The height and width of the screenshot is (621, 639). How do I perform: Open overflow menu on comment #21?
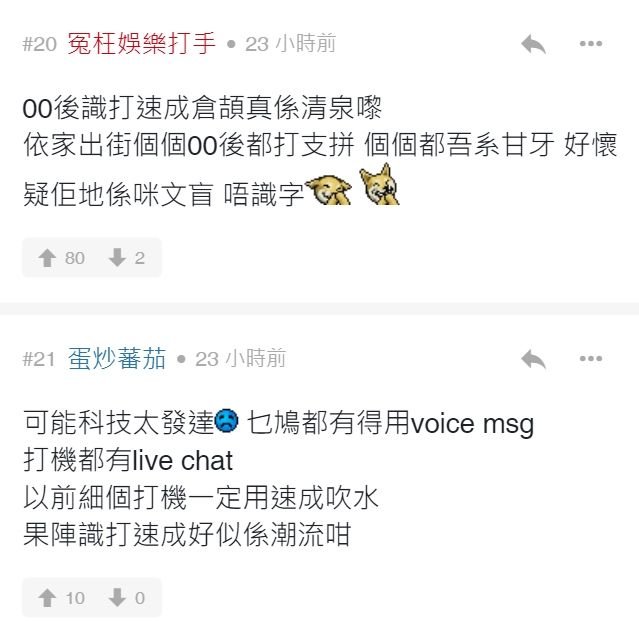[x=591, y=359]
